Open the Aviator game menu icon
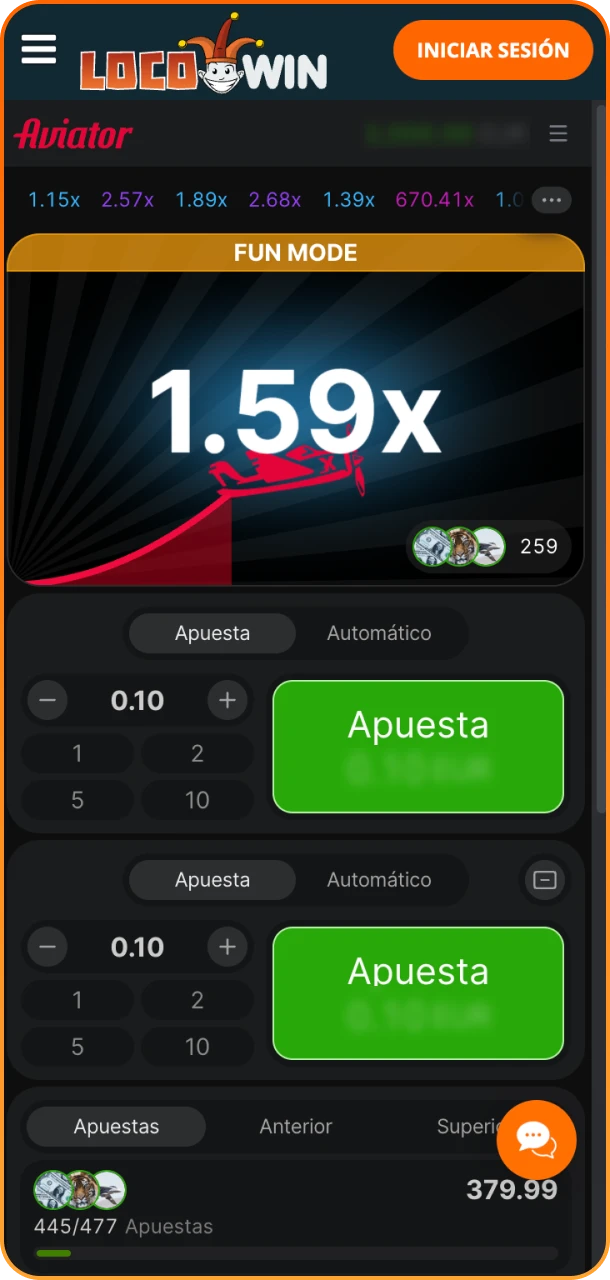This screenshot has height=1280, width=610. click(x=558, y=133)
